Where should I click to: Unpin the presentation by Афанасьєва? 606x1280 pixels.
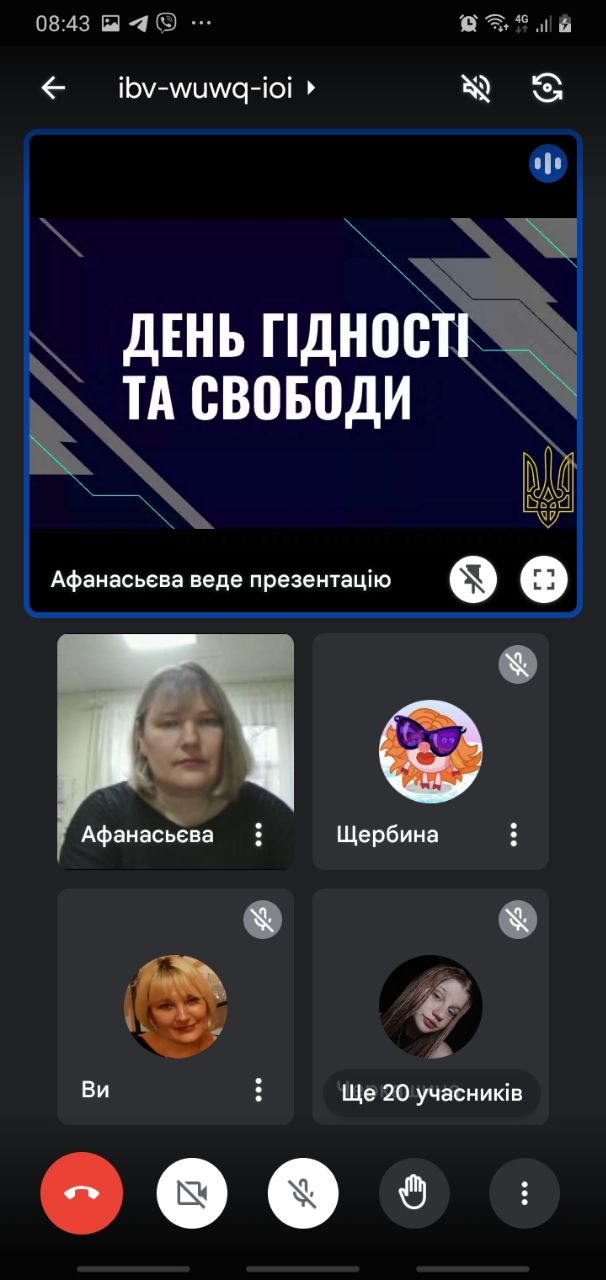(473, 579)
